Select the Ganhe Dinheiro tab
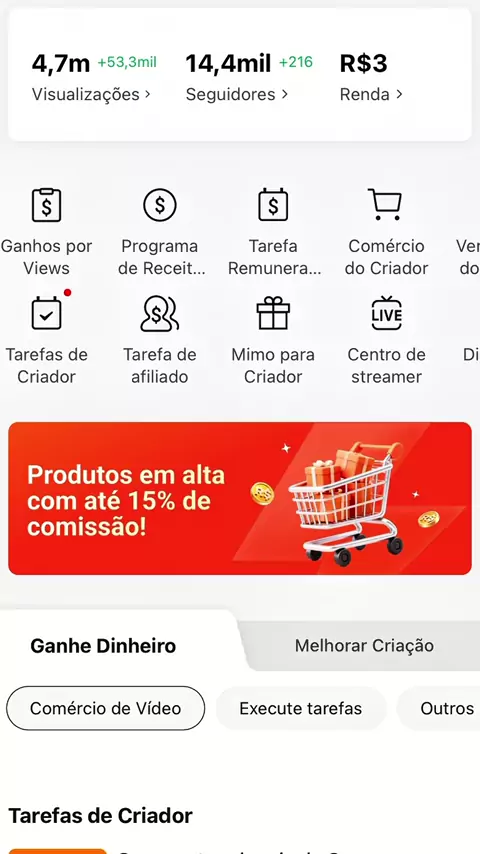 coord(103,646)
